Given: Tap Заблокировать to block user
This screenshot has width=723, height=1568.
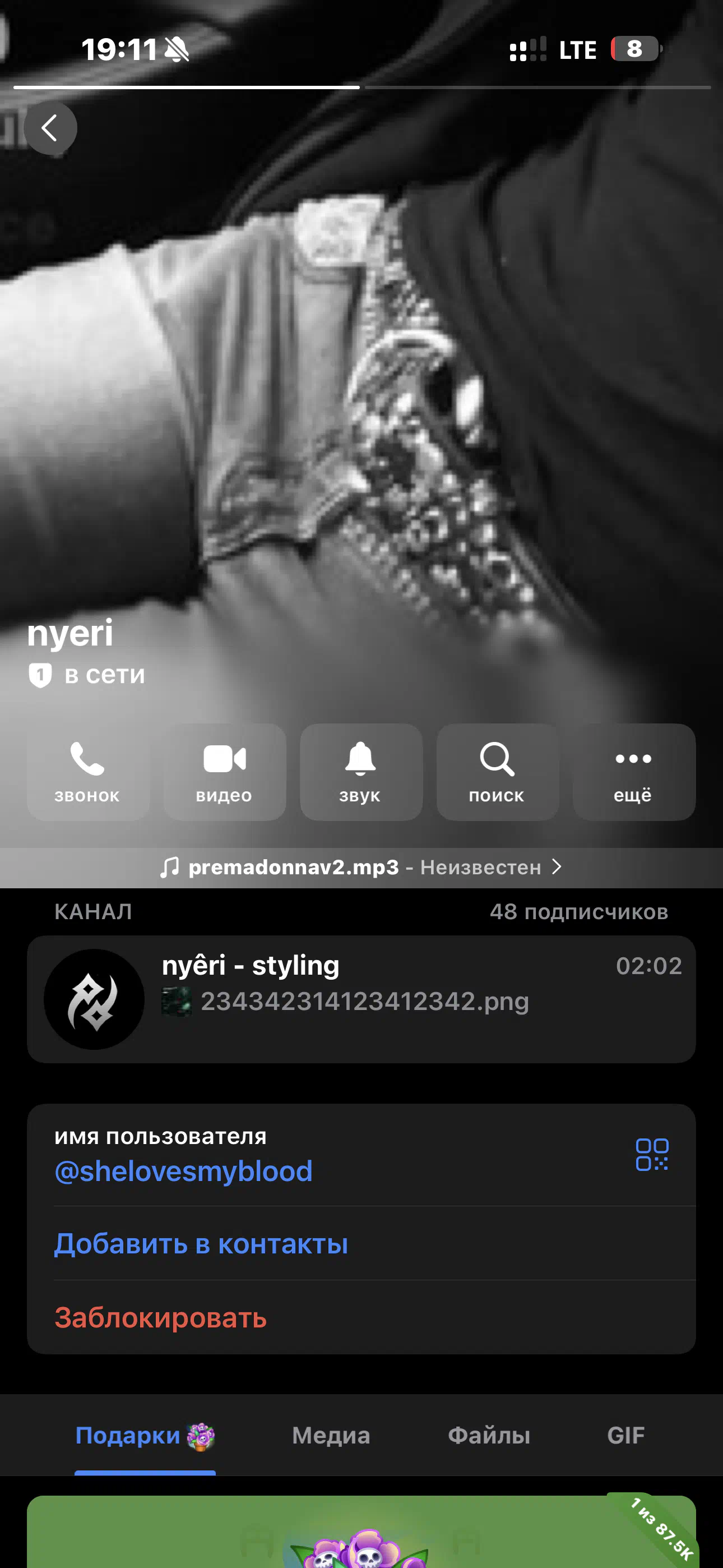Looking at the screenshot, I should [161, 1317].
